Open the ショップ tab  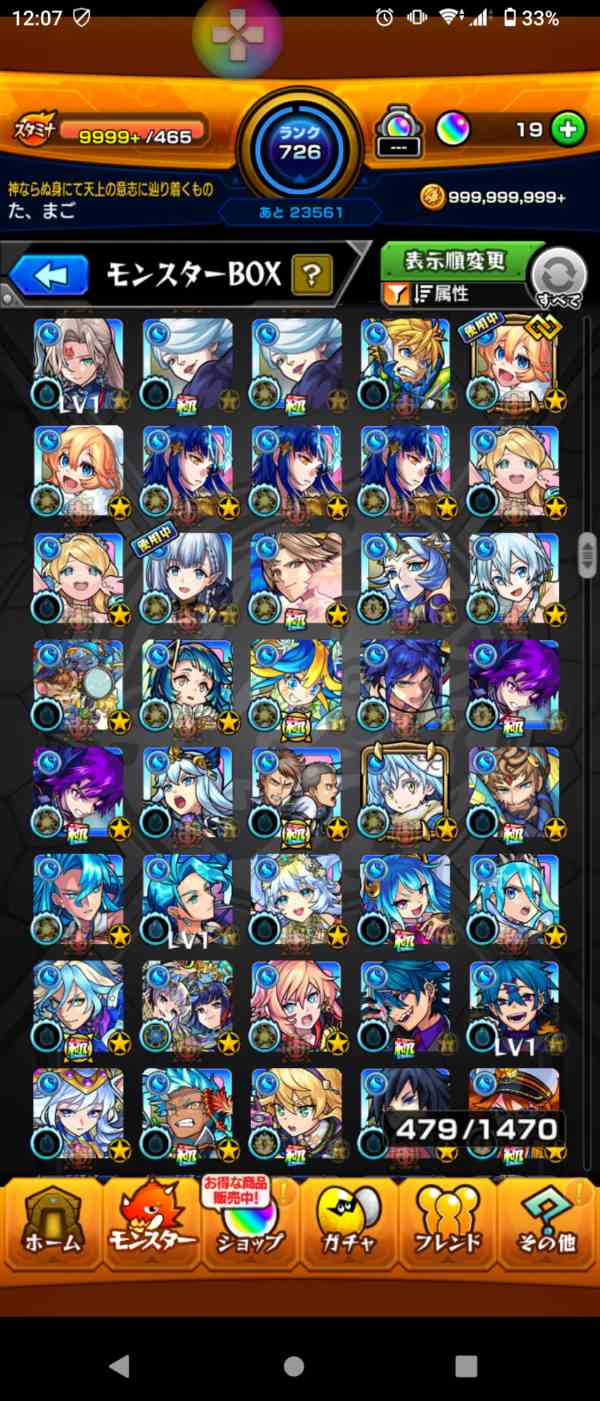250,1226
